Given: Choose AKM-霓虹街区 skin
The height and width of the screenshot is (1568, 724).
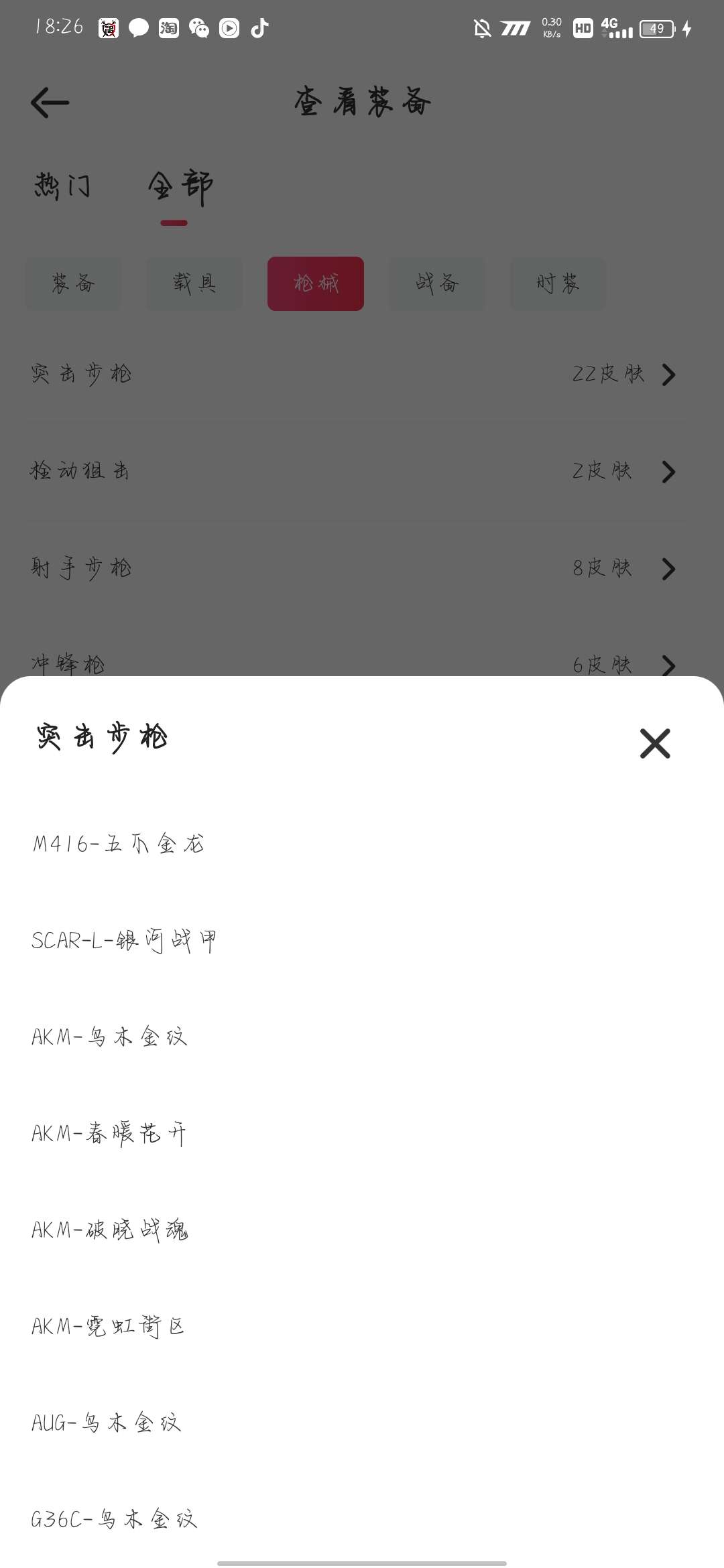Looking at the screenshot, I should coord(109,1326).
